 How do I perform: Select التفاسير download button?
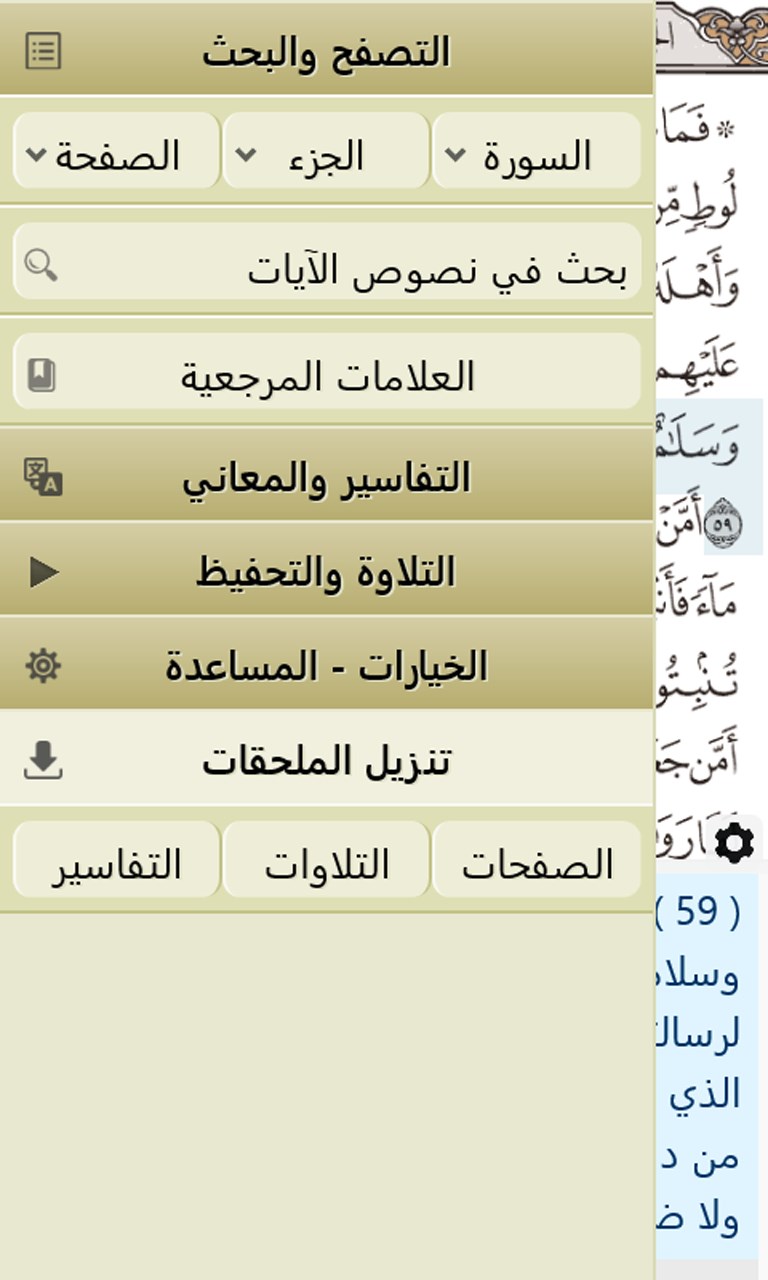[116, 864]
